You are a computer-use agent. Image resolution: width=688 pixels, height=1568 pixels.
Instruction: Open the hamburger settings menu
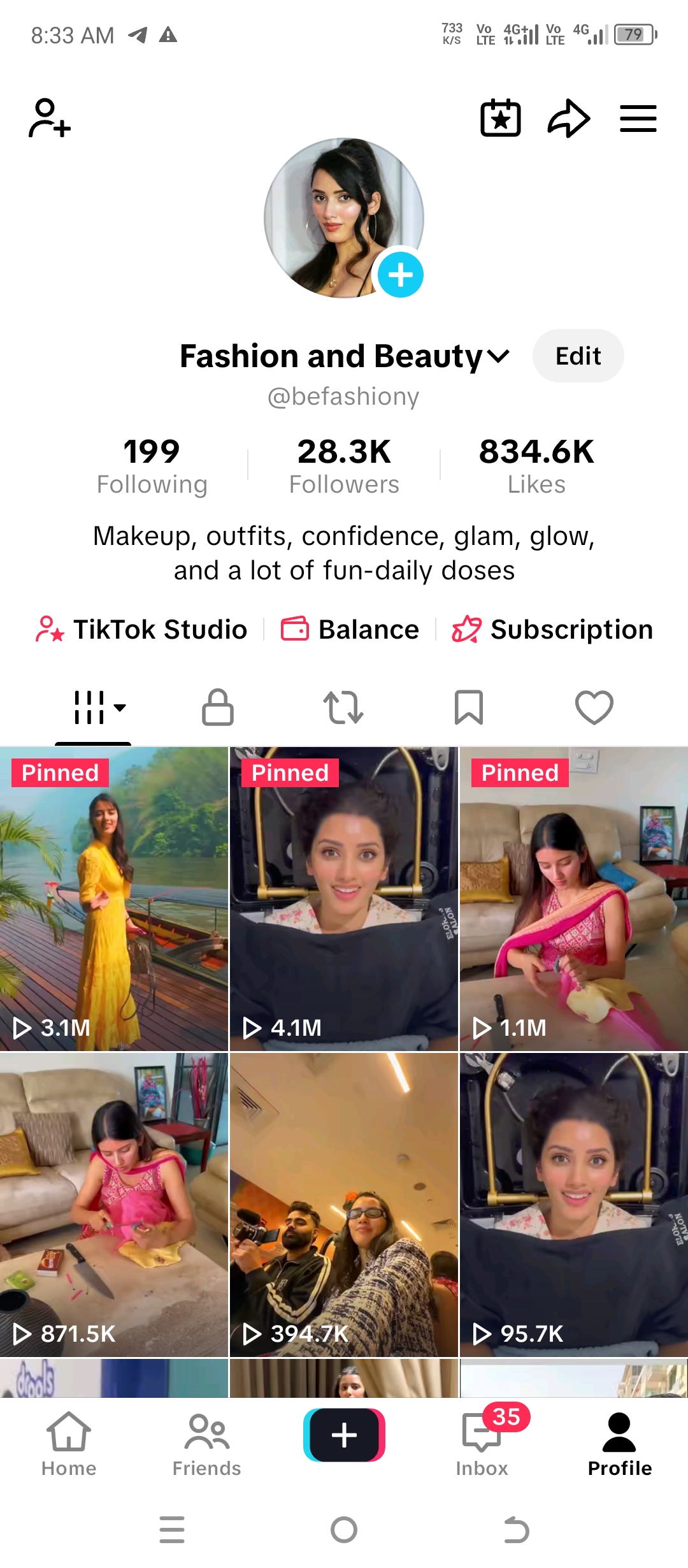(638, 119)
